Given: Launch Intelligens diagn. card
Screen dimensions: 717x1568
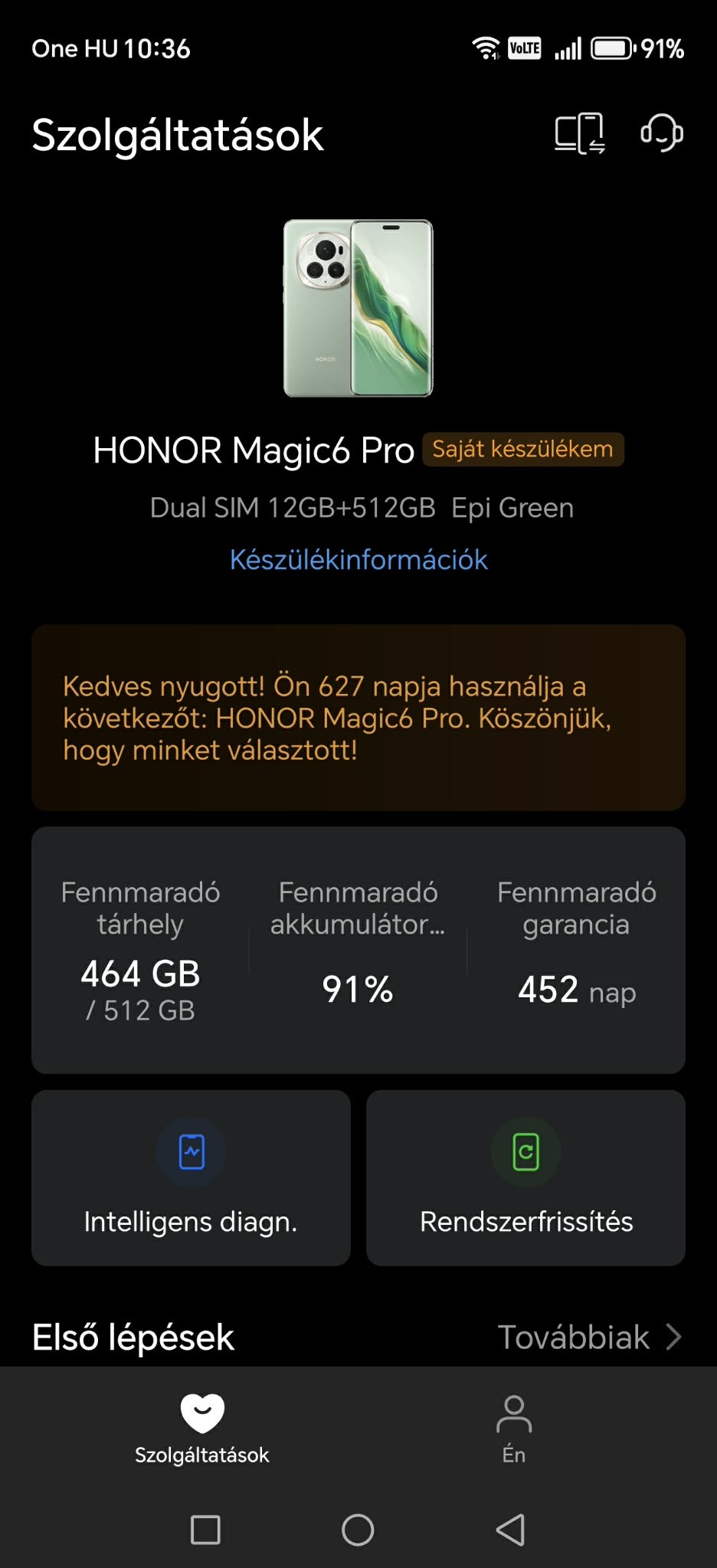Looking at the screenshot, I should coord(191,1177).
